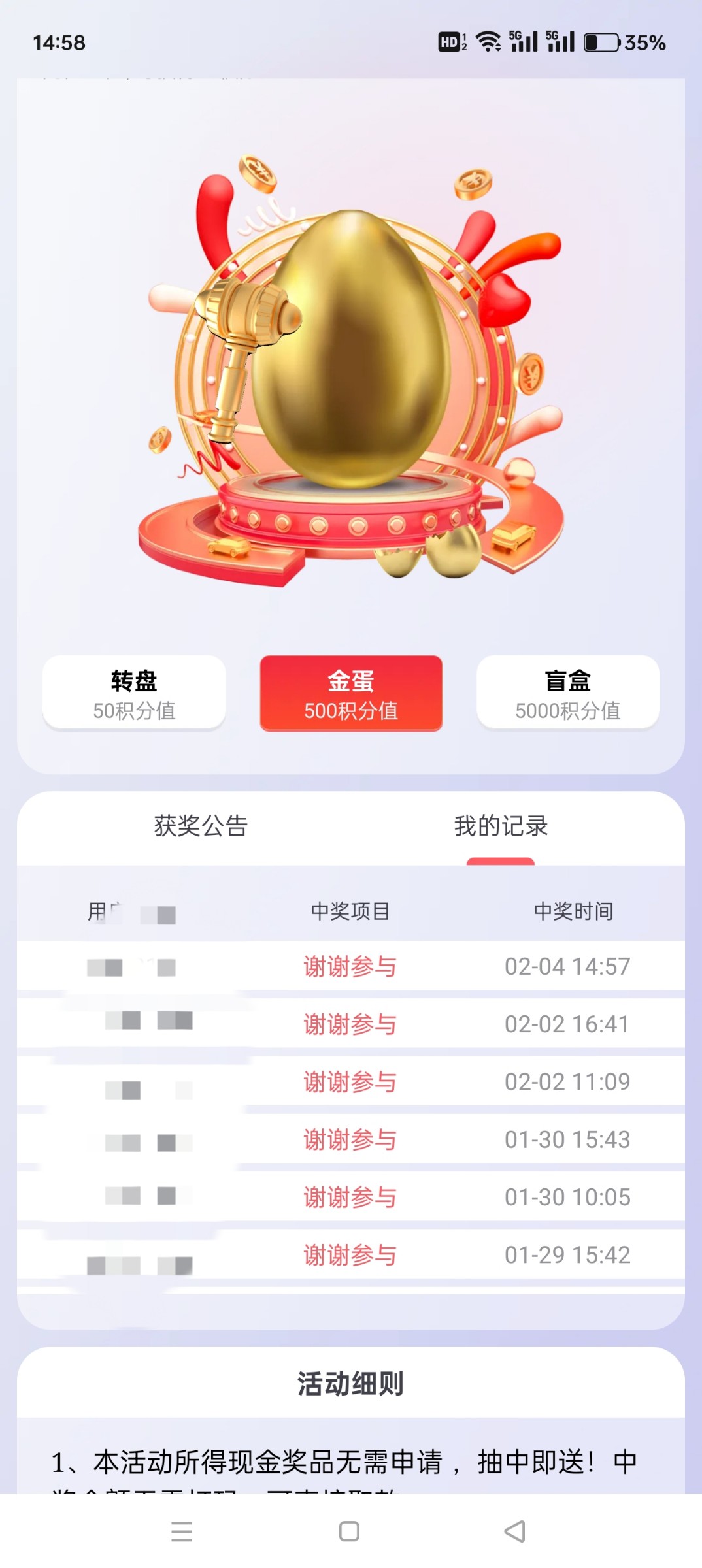Smash the golden egg to draw
This screenshot has height=1568, width=702.
(351, 353)
